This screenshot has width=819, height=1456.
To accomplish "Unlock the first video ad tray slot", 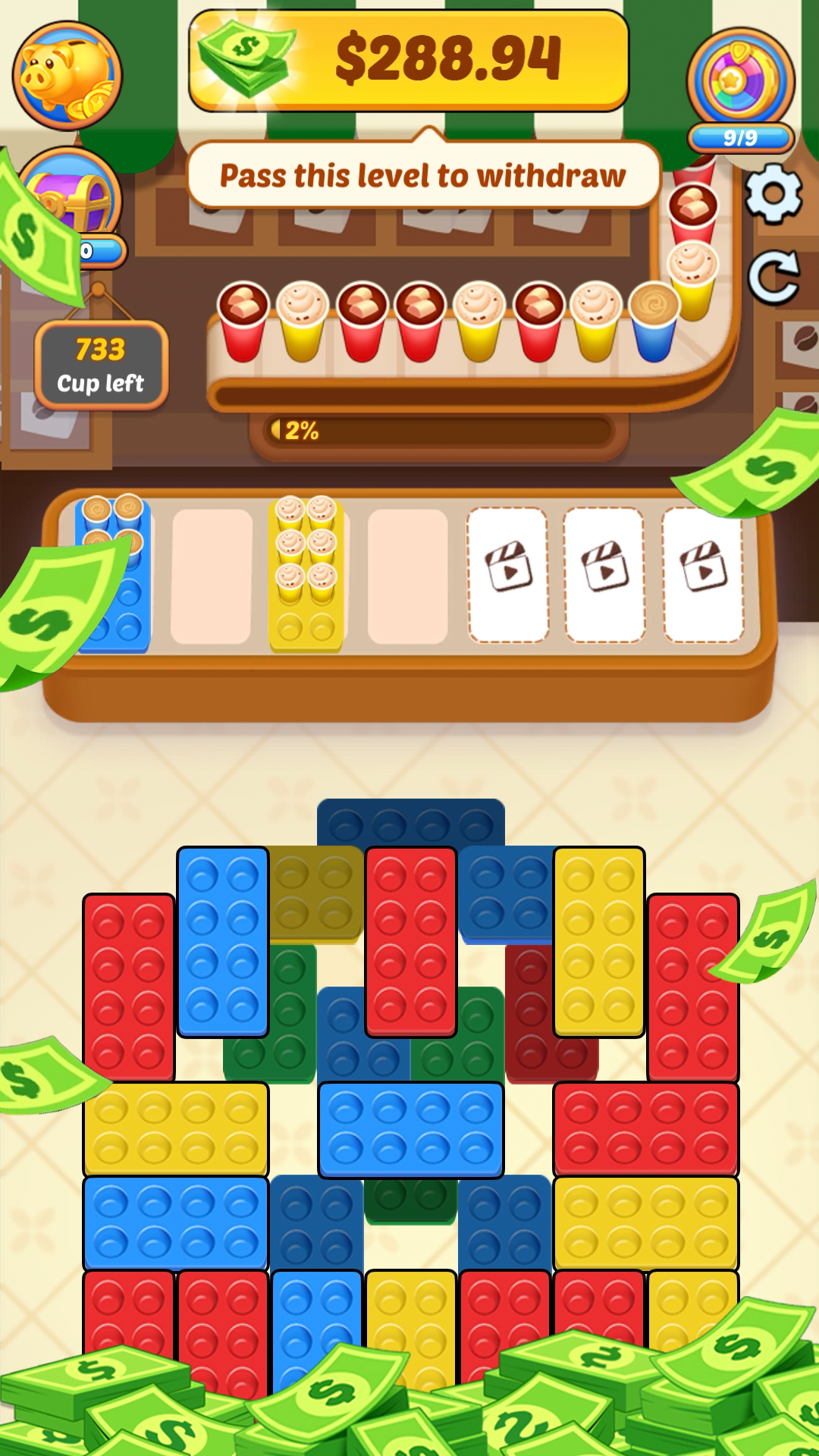I will point(508,575).
